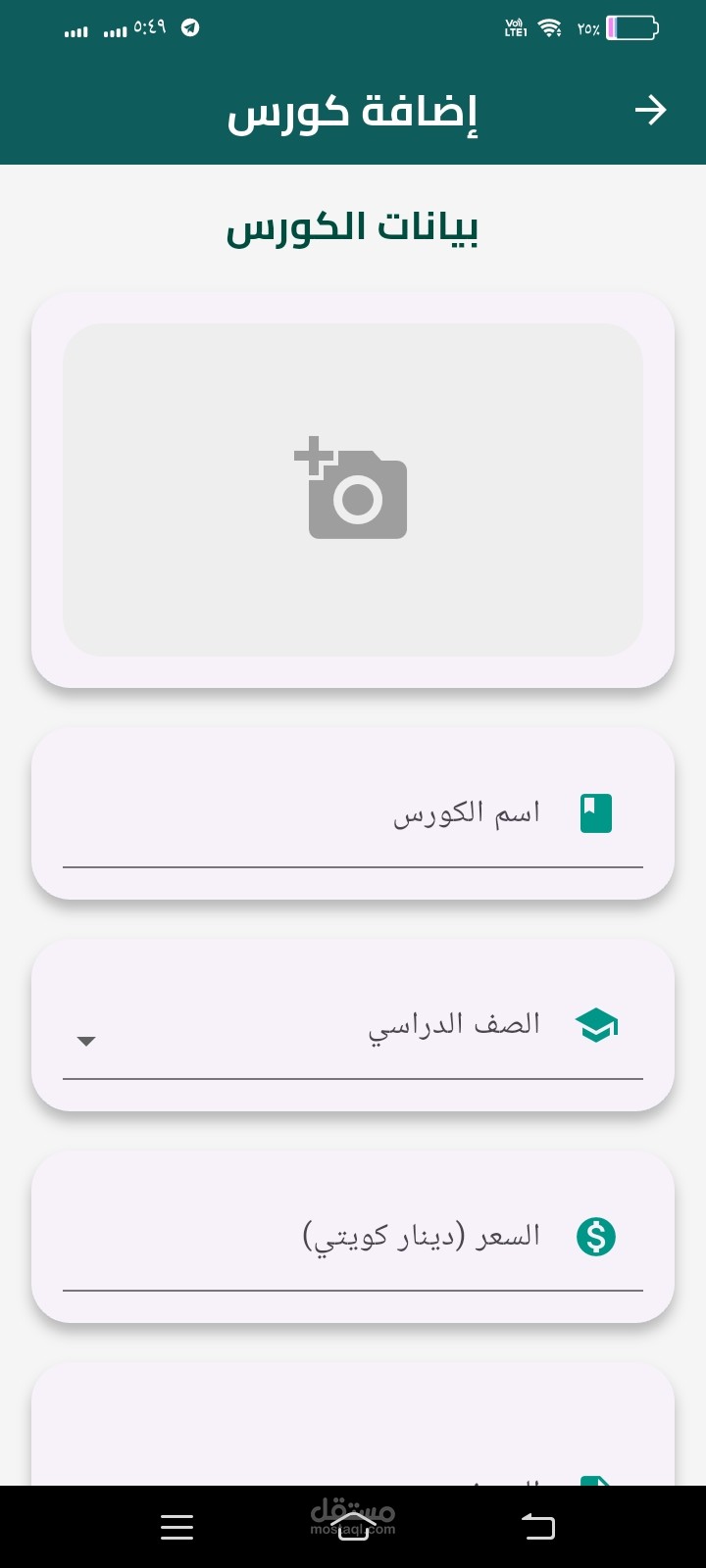Screen dimensions: 706x1568
Task: Expand the الصف الدراسي dropdown
Action: pos(86,1041)
